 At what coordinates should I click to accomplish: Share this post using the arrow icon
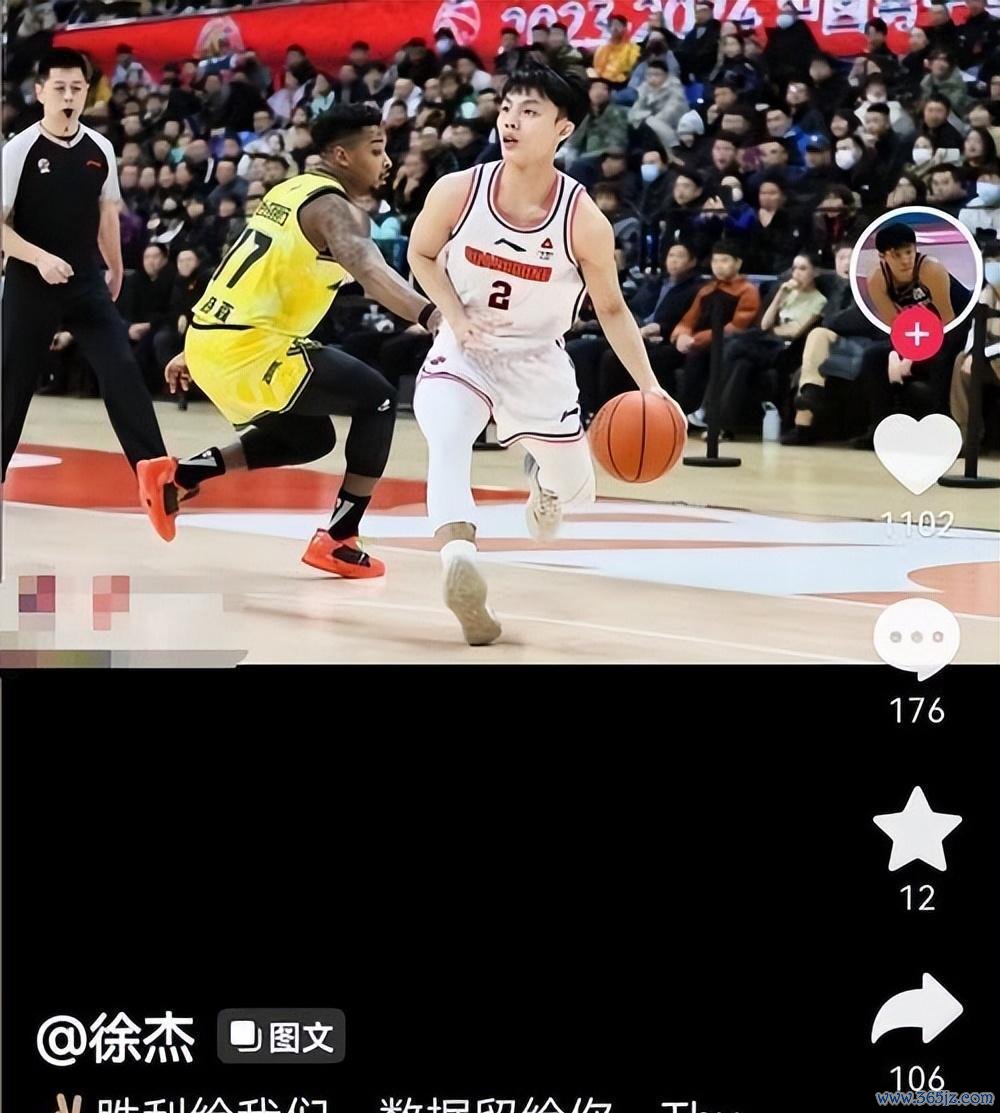tap(917, 1010)
